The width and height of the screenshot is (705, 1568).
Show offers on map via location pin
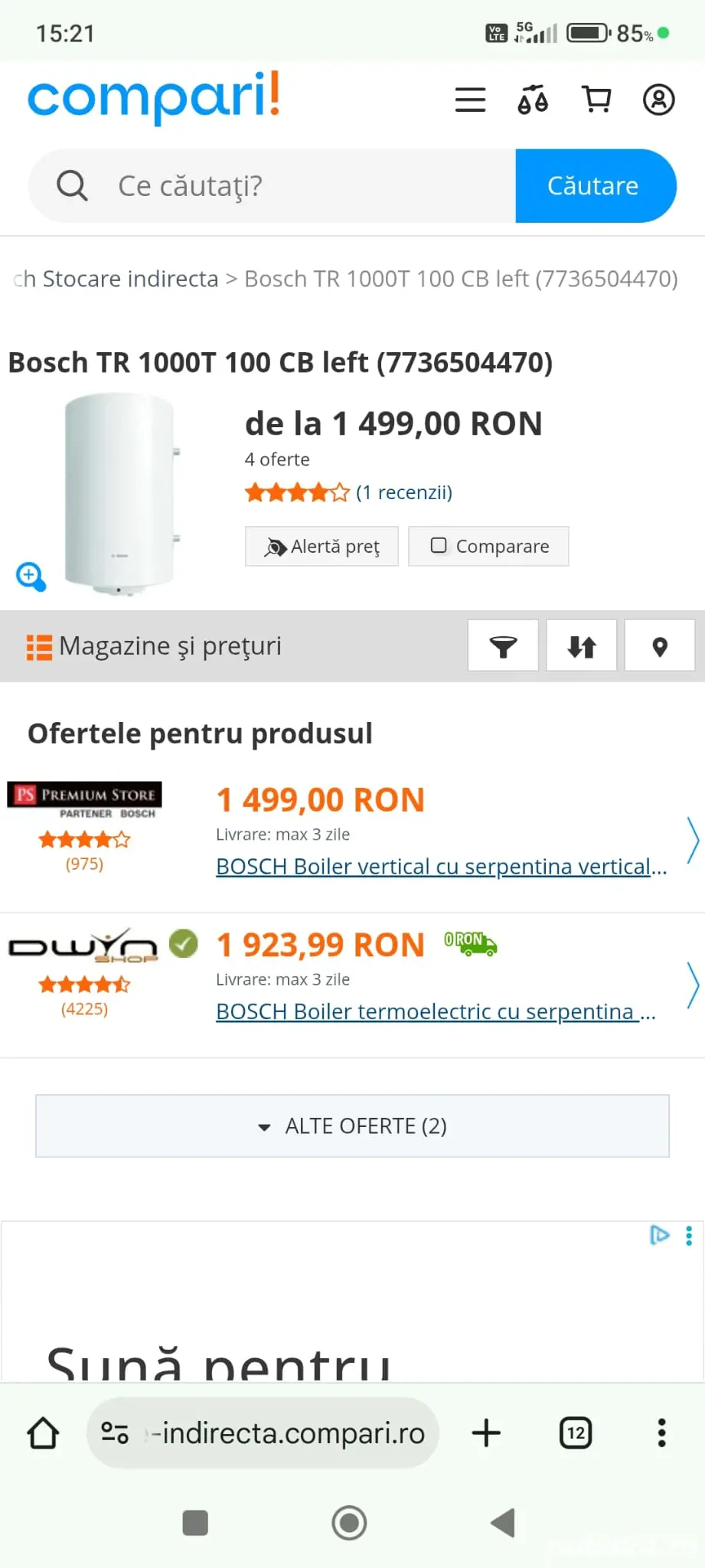[659, 645]
